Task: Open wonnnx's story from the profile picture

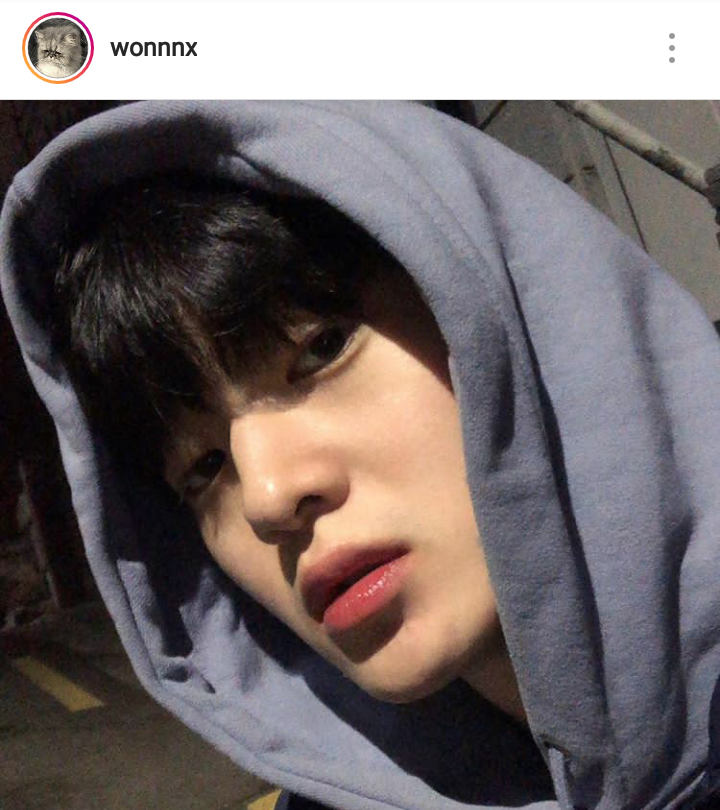Action: pos(57,48)
